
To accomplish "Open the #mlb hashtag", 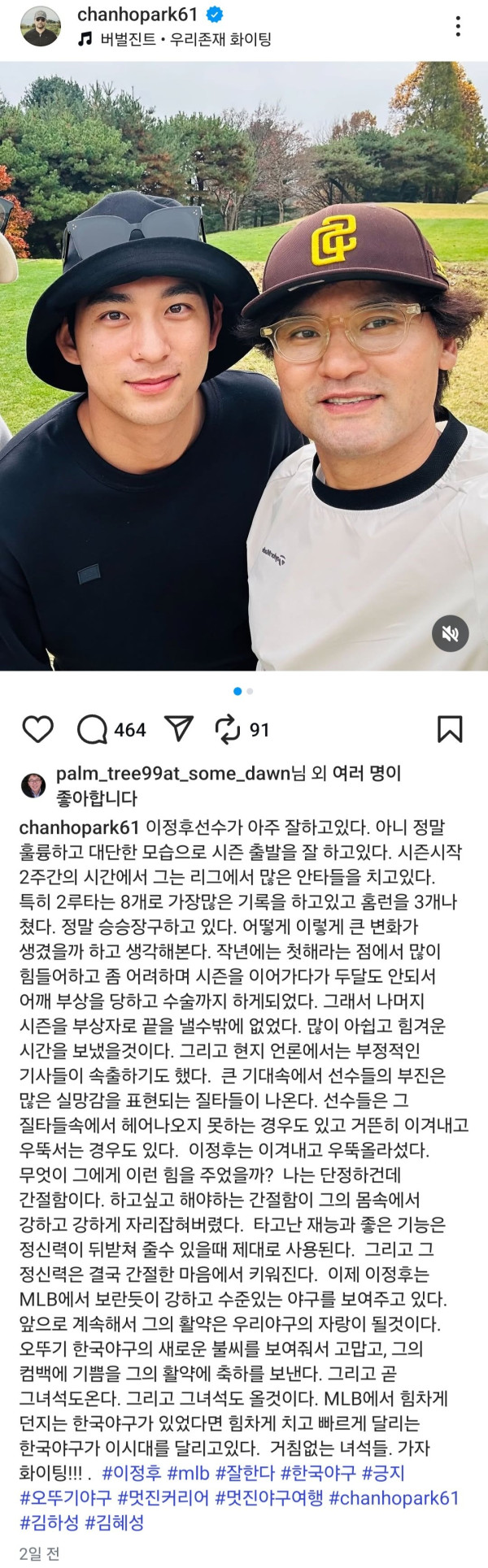I will [x=188, y=1472].
